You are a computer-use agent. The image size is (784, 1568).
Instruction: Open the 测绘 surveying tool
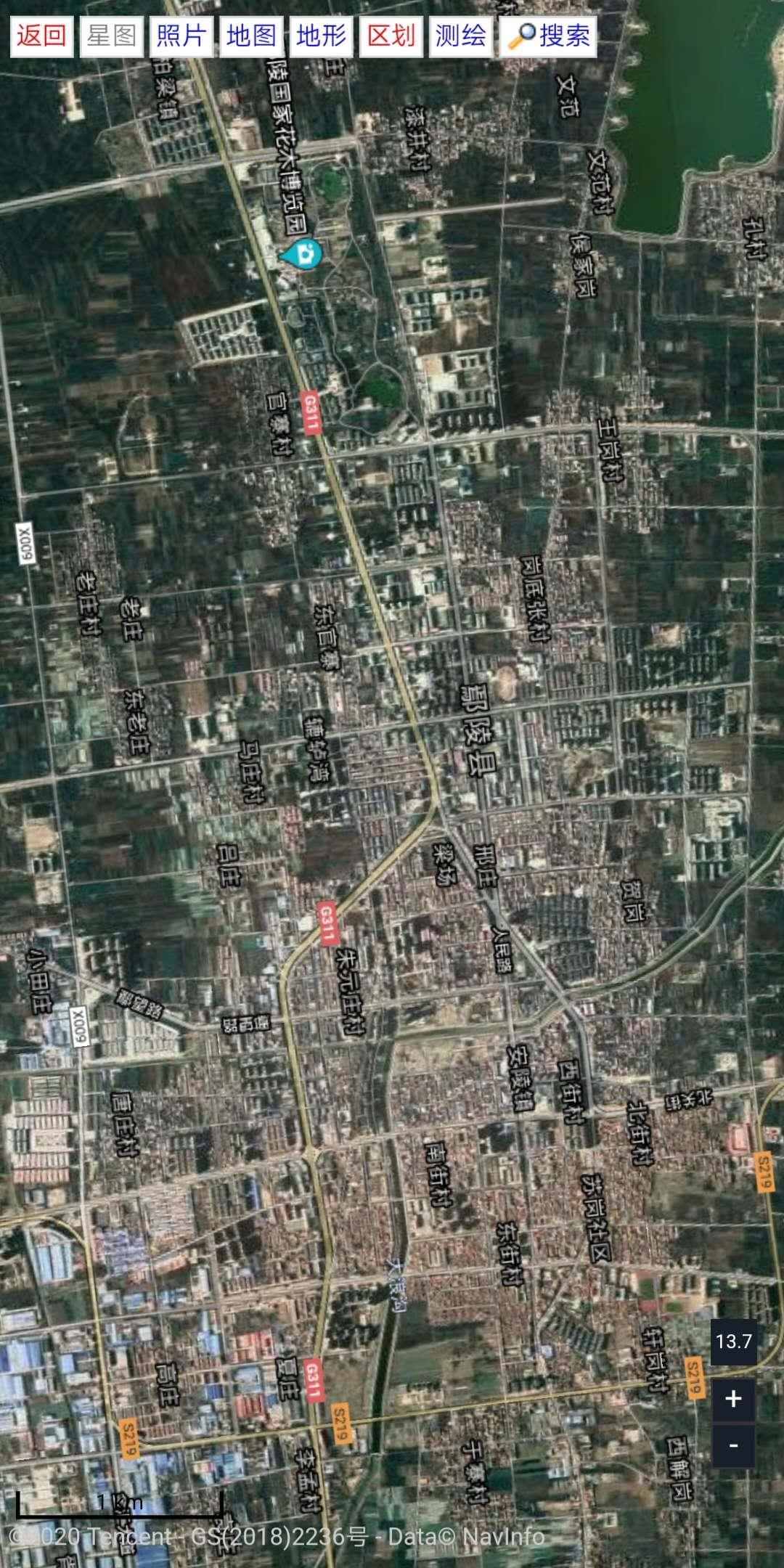tap(461, 36)
